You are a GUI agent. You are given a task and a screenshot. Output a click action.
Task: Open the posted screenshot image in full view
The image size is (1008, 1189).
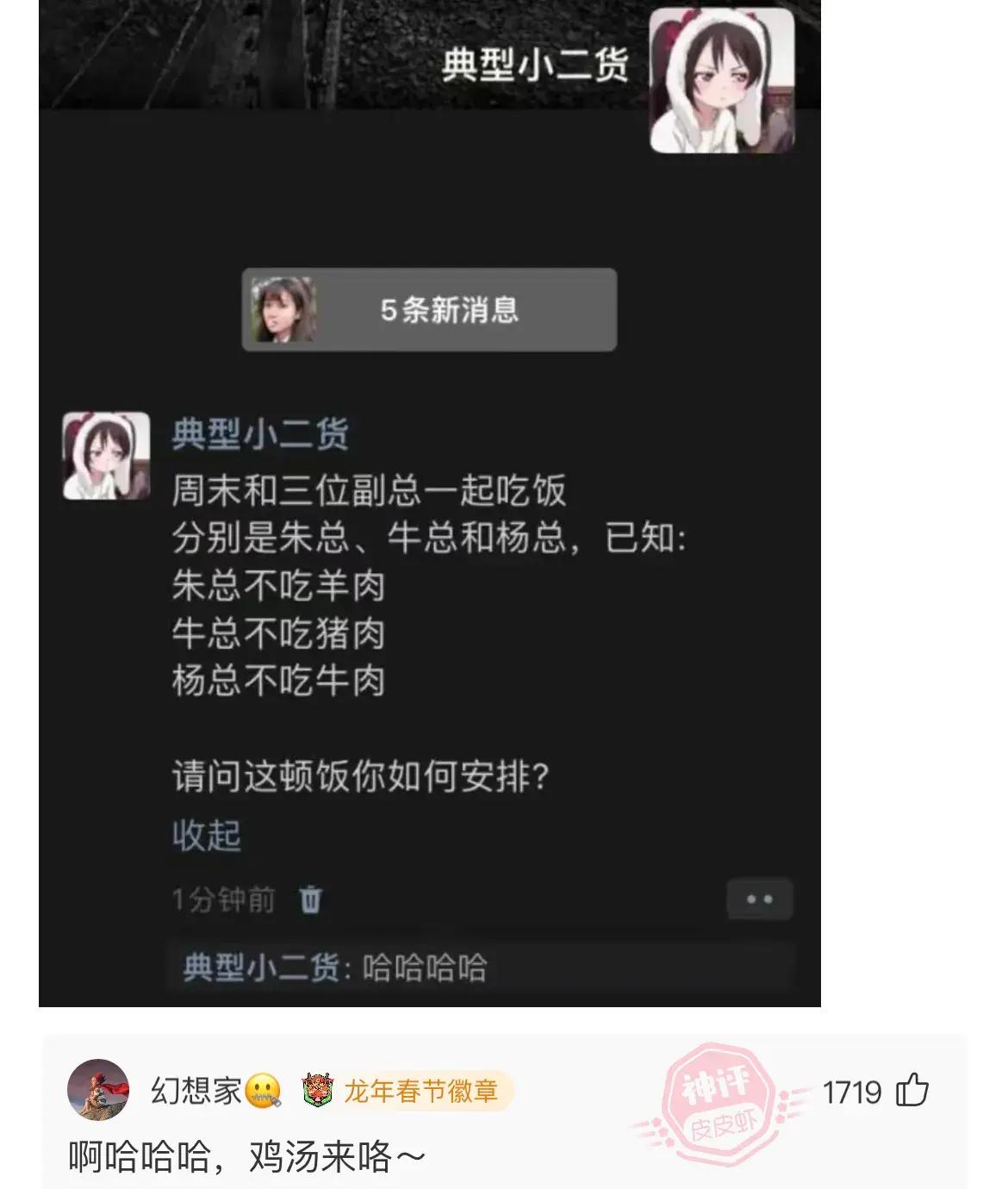(429, 517)
